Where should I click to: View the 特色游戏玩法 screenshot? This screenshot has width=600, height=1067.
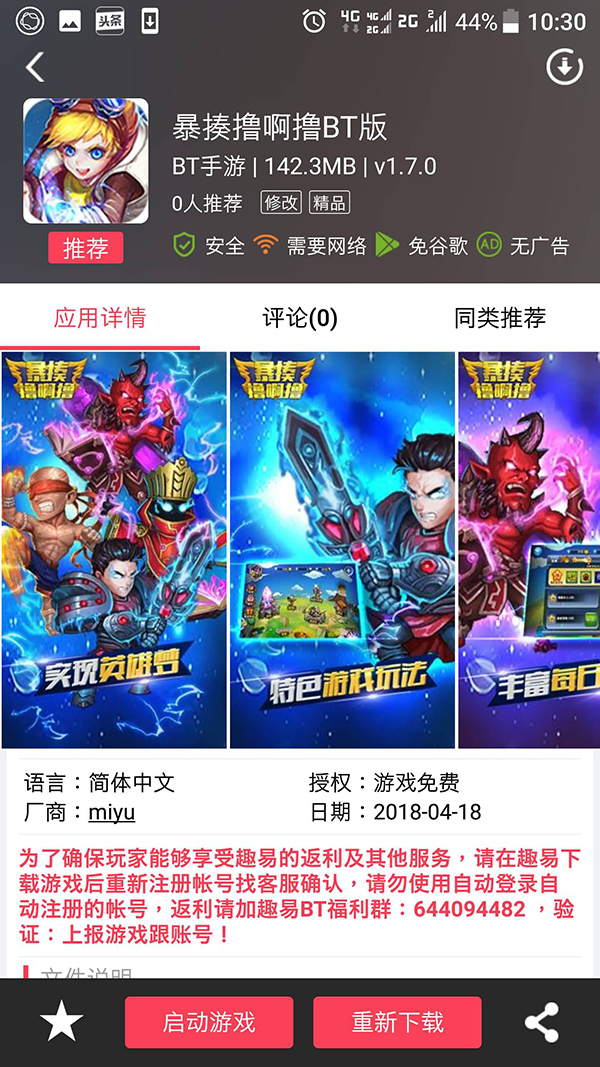click(342, 550)
